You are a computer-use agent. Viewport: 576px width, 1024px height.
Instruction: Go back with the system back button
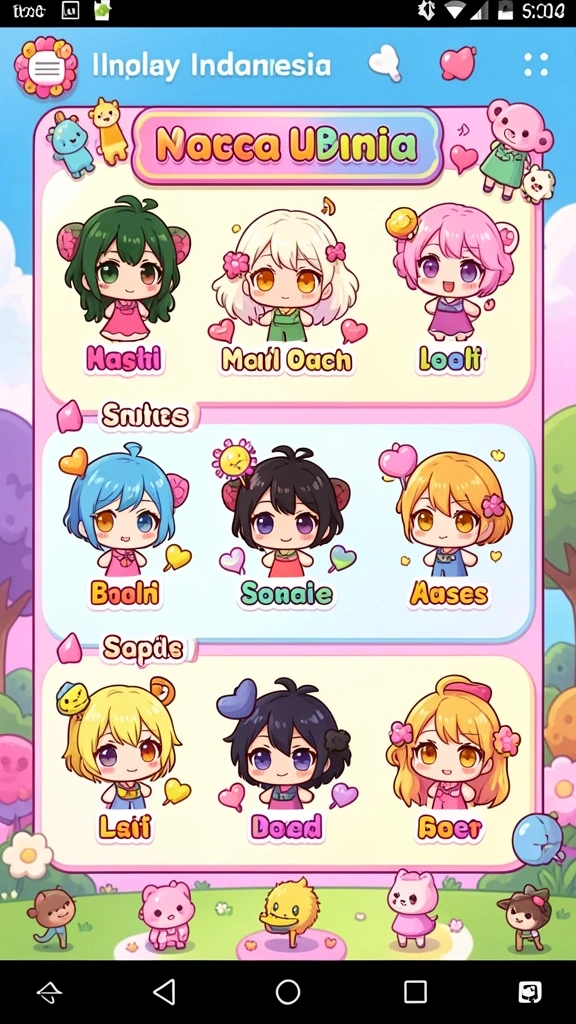pos(164,992)
